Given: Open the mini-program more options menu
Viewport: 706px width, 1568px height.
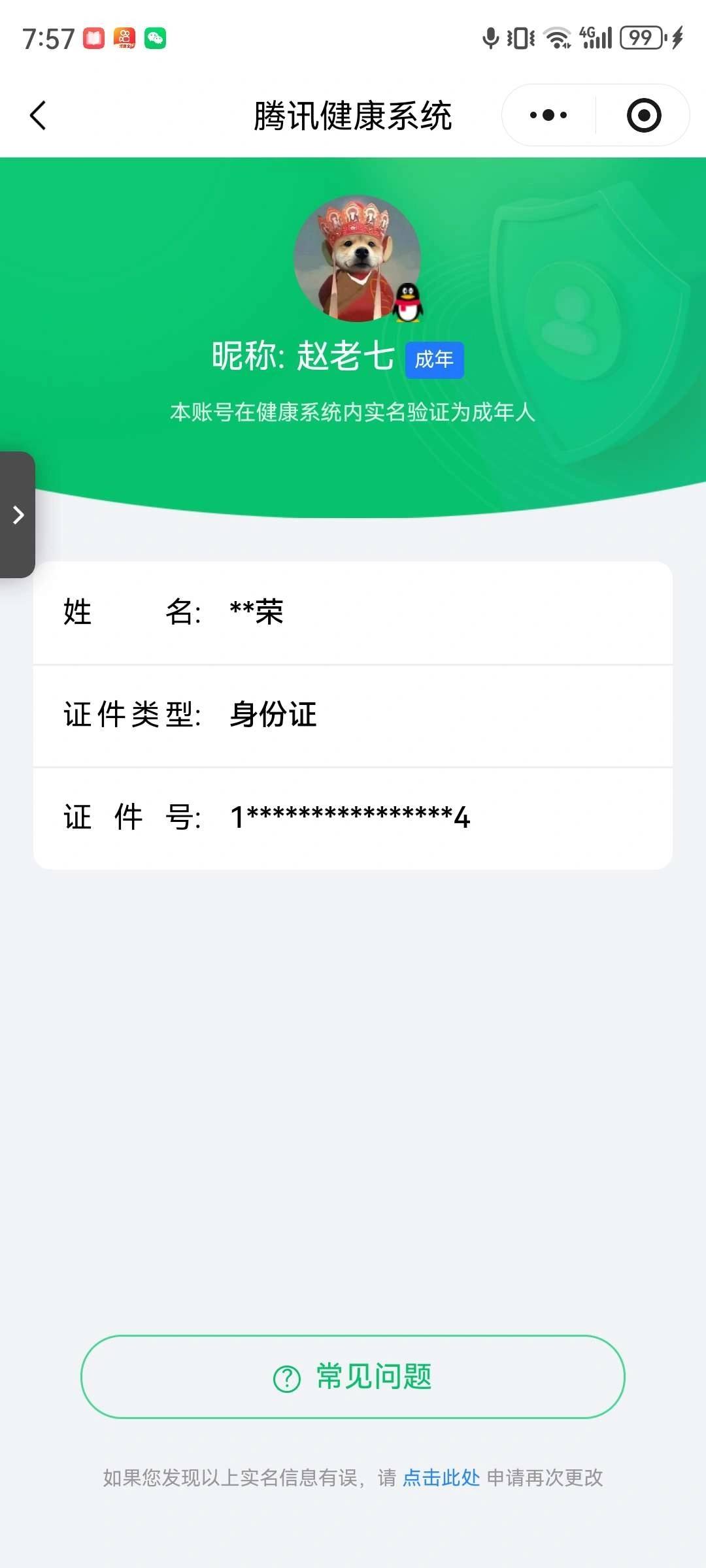Looking at the screenshot, I should click(548, 114).
